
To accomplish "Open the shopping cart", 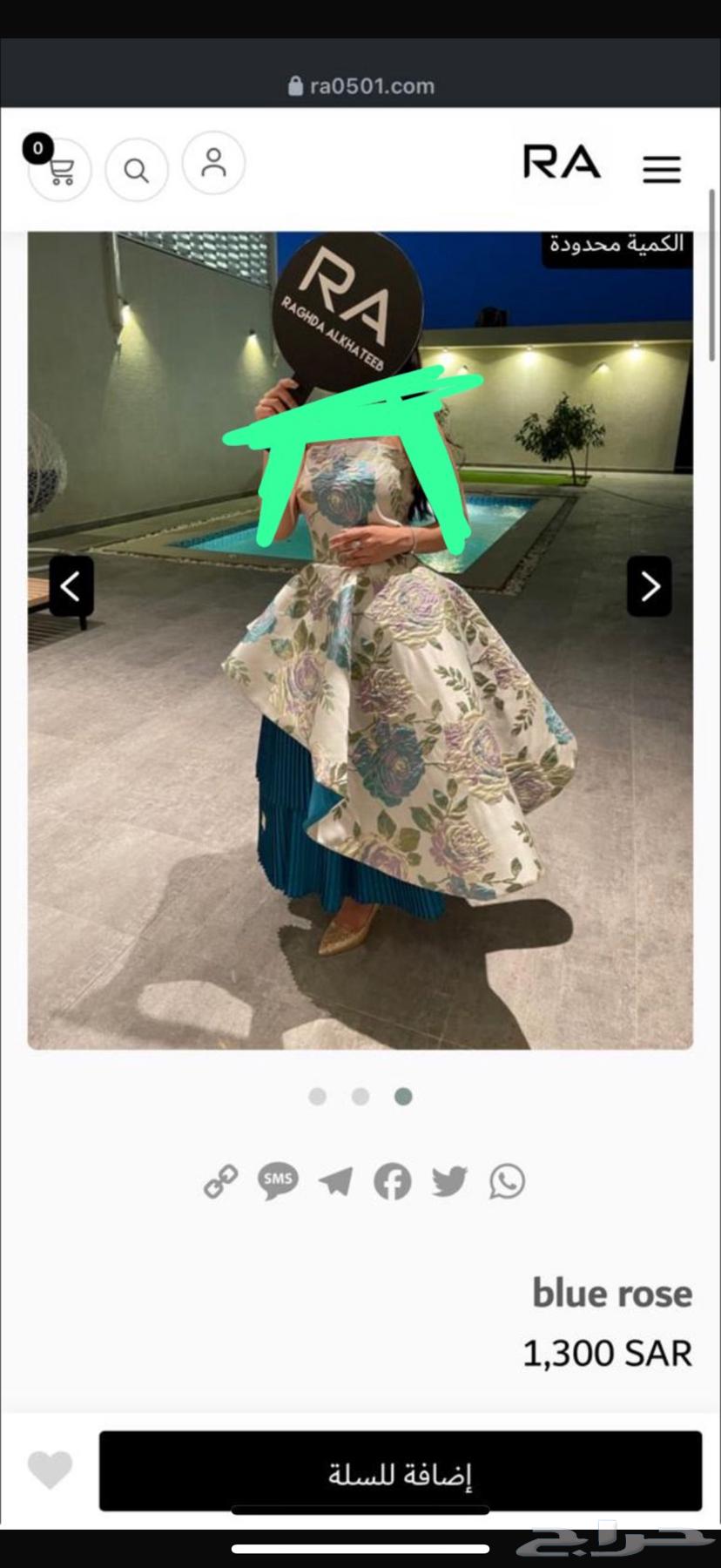I will coord(59,170).
